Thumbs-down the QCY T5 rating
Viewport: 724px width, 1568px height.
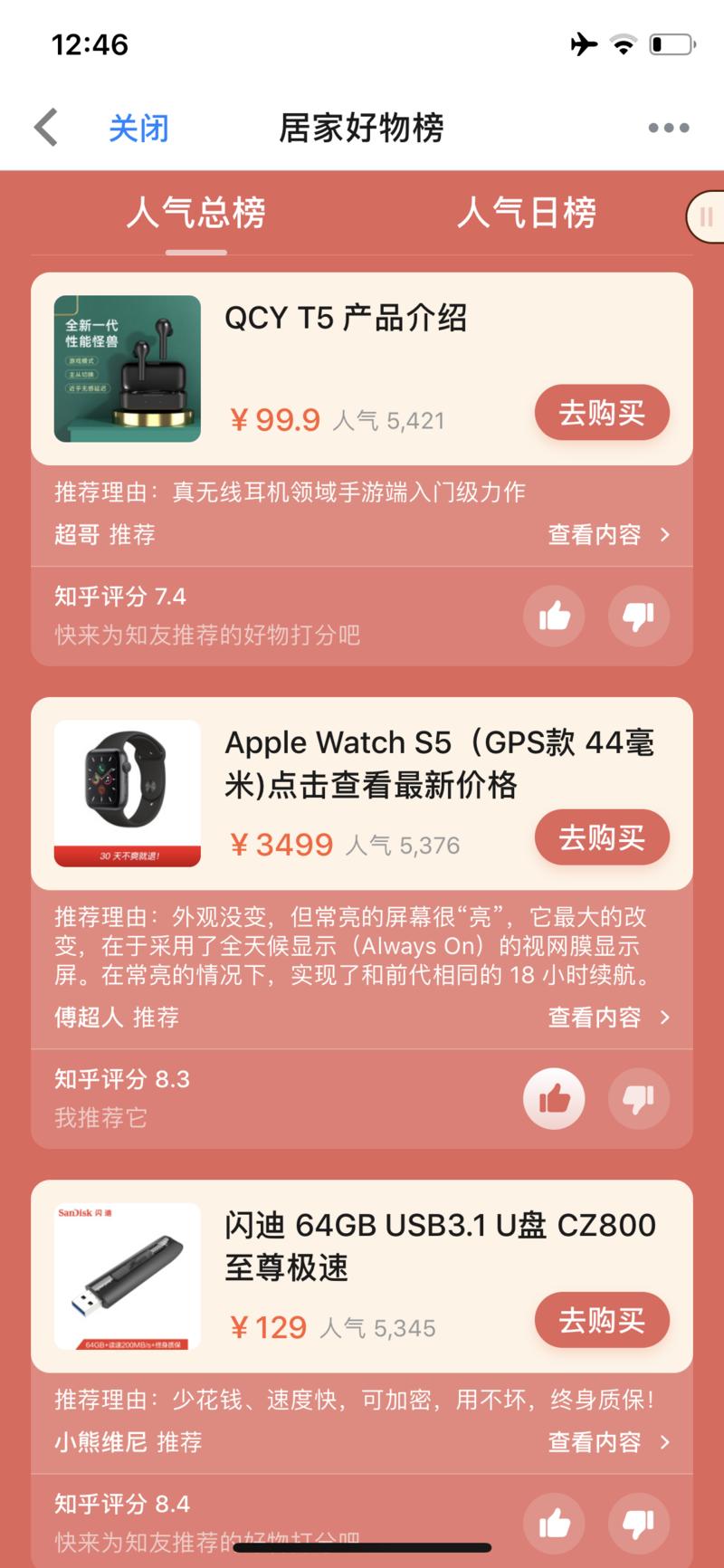coord(639,616)
